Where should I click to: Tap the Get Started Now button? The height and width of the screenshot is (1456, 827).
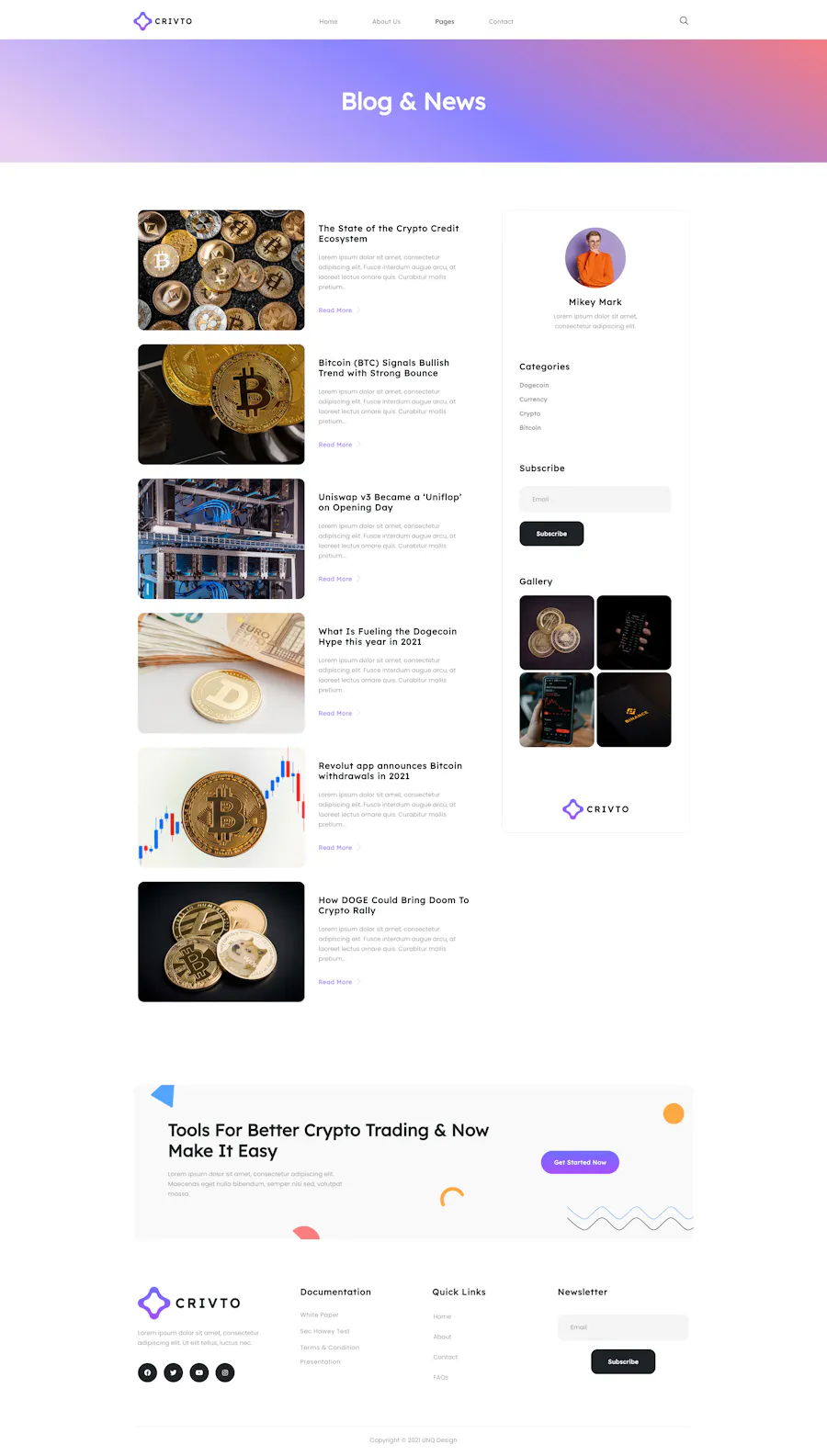coord(580,1162)
